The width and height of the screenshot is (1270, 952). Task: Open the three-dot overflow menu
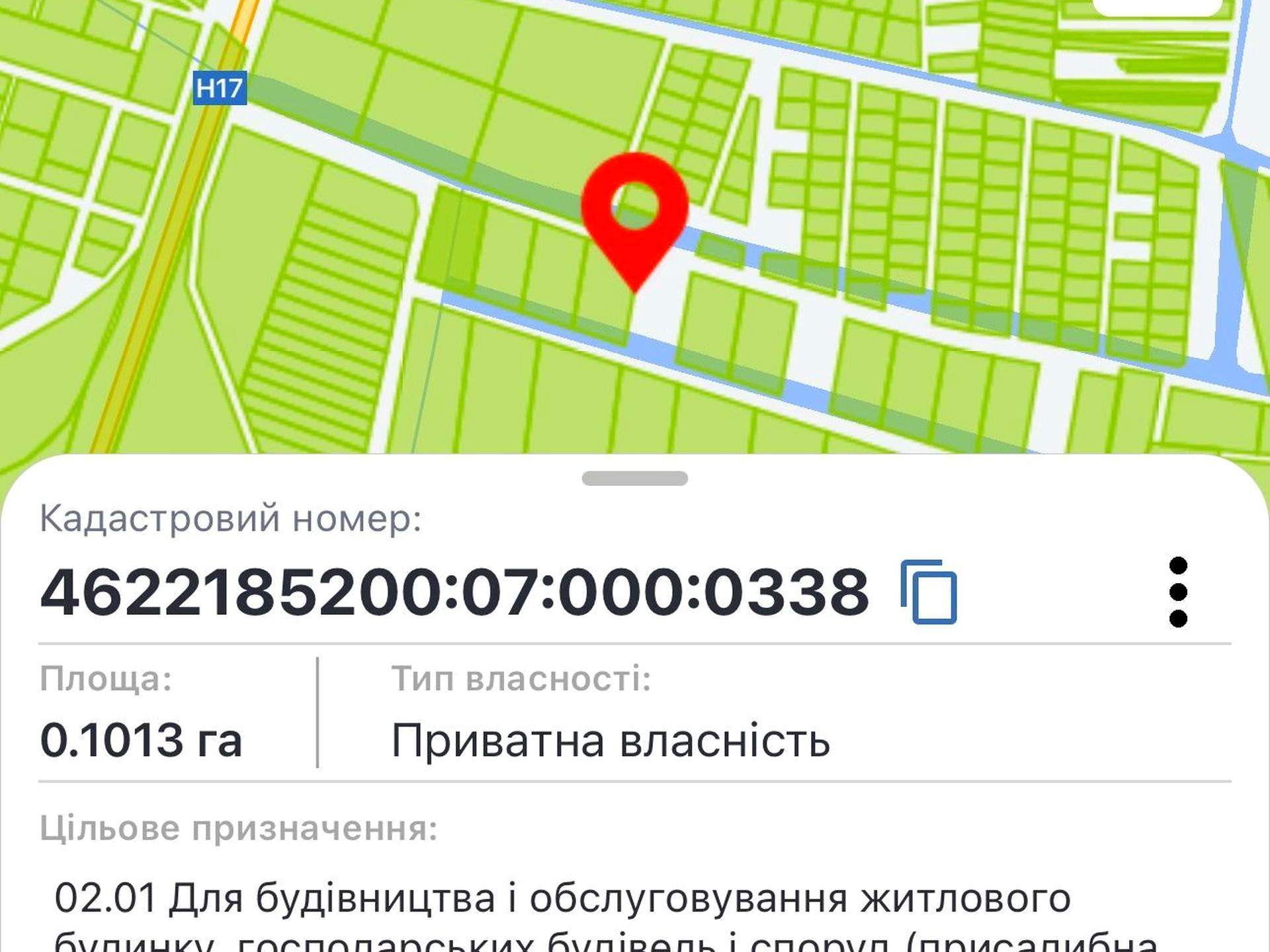coord(1178,592)
